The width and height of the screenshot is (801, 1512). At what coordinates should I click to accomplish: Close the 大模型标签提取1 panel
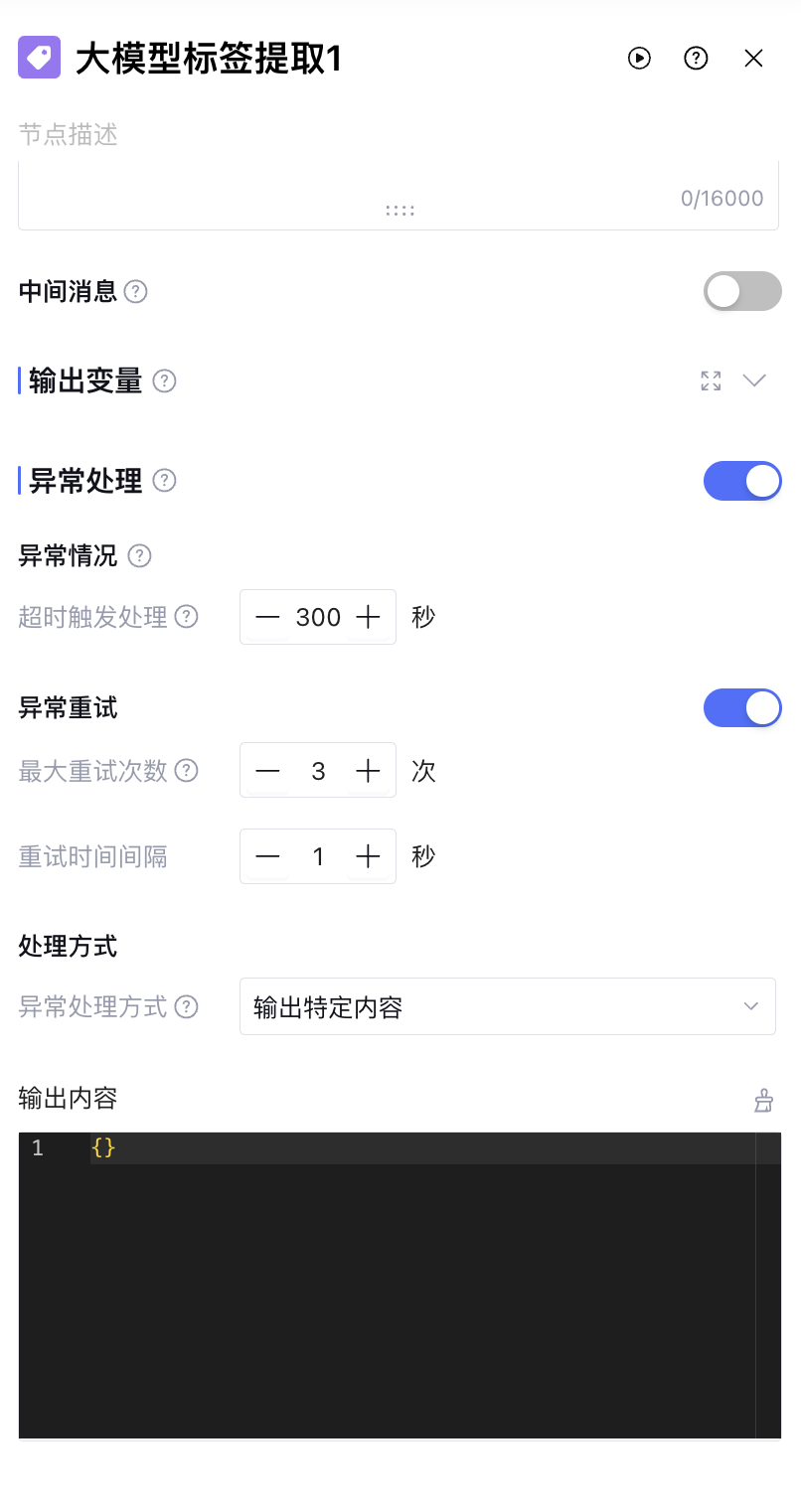click(x=753, y=59)
